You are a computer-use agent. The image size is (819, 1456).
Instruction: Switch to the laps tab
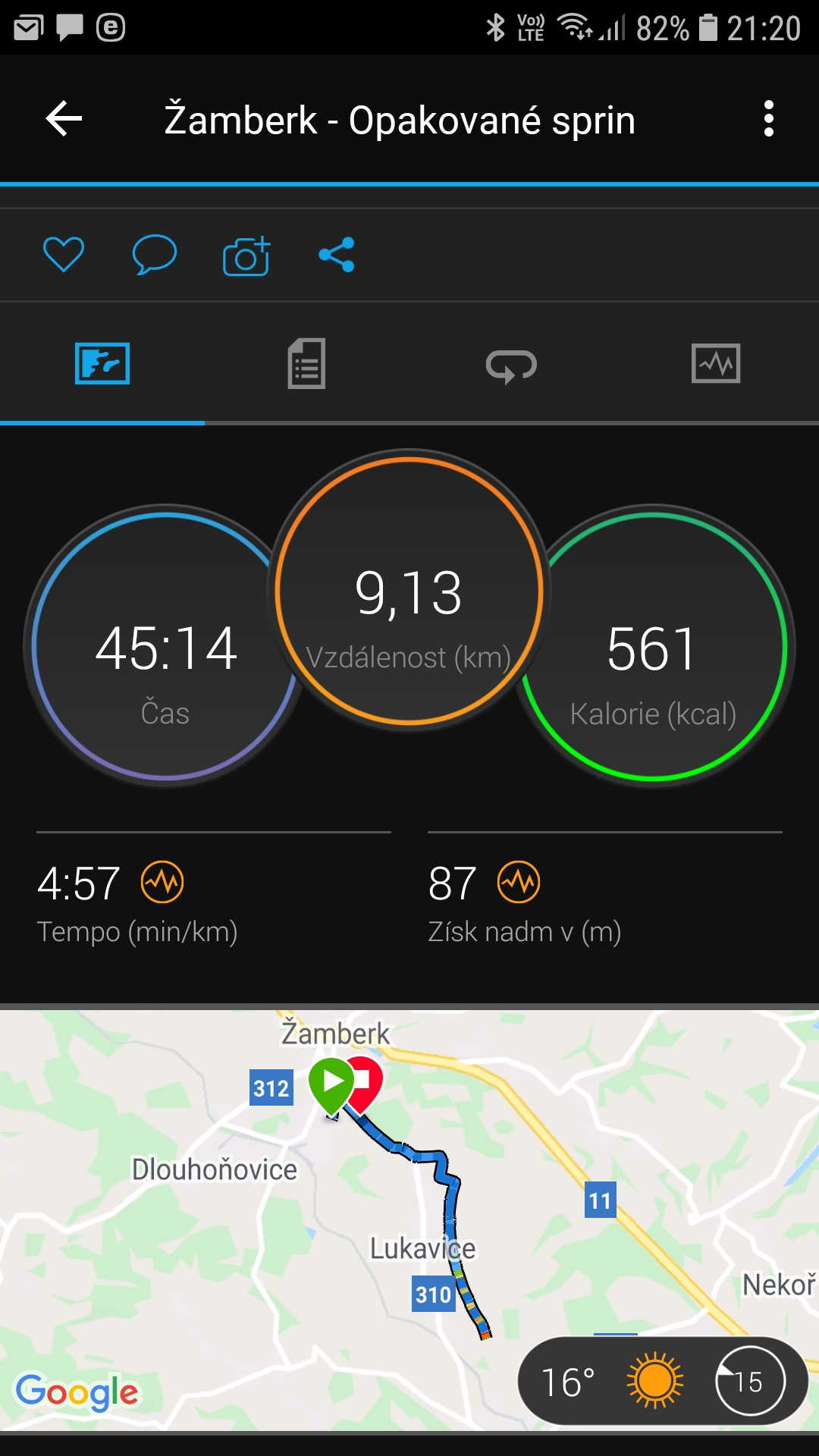pyautogui.click(x=511, y=366)
